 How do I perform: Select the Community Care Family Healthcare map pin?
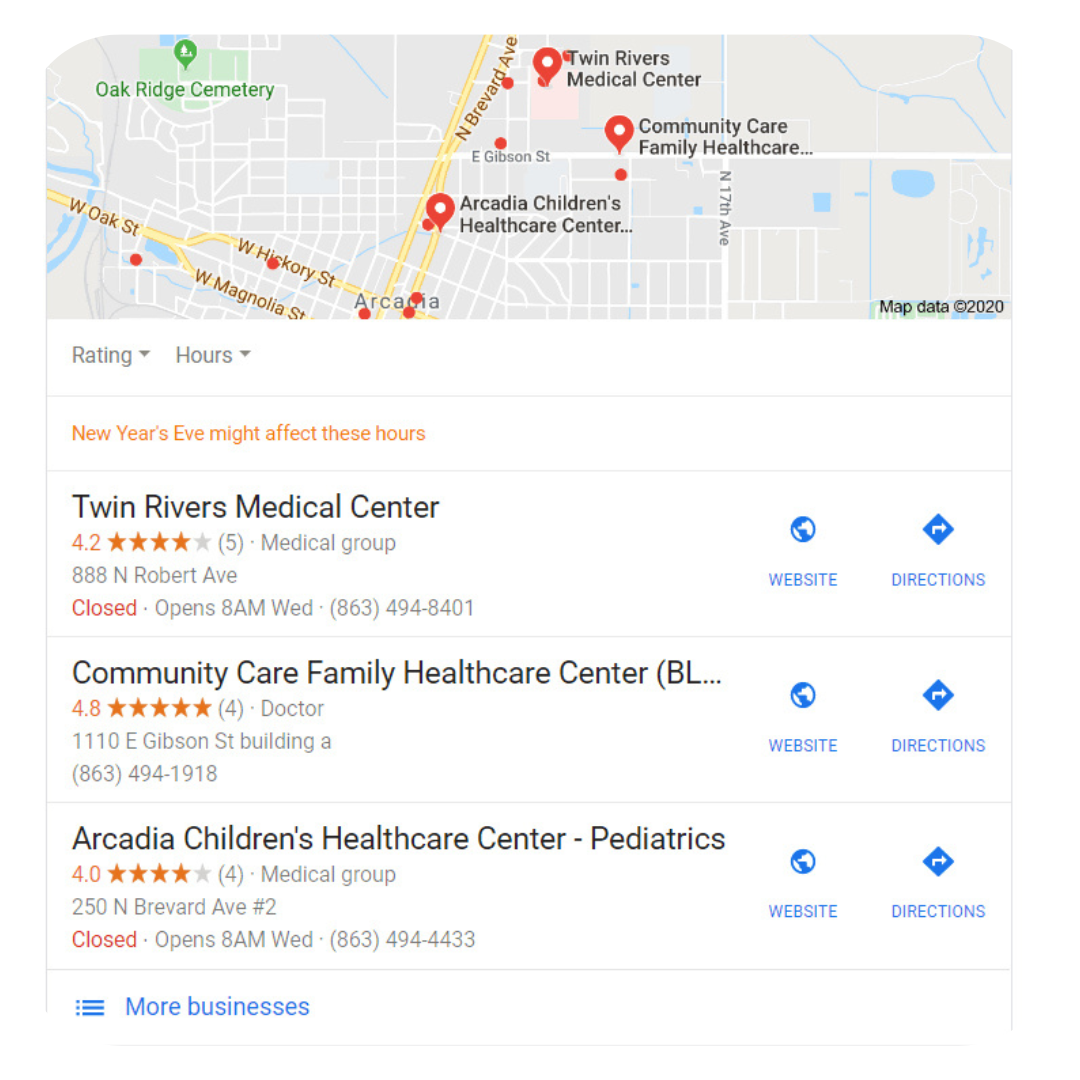pos(619,132)
